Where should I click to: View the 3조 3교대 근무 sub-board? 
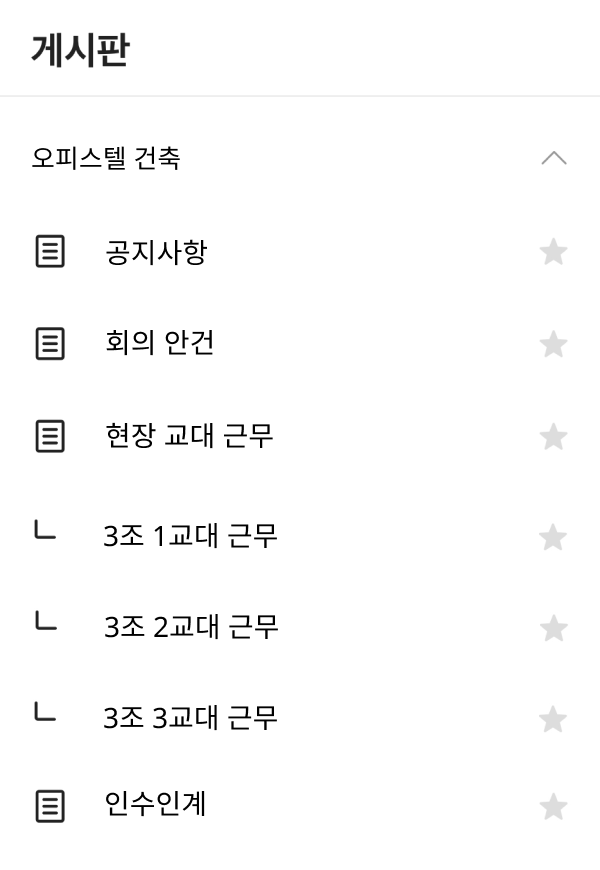tap(190, 718)
